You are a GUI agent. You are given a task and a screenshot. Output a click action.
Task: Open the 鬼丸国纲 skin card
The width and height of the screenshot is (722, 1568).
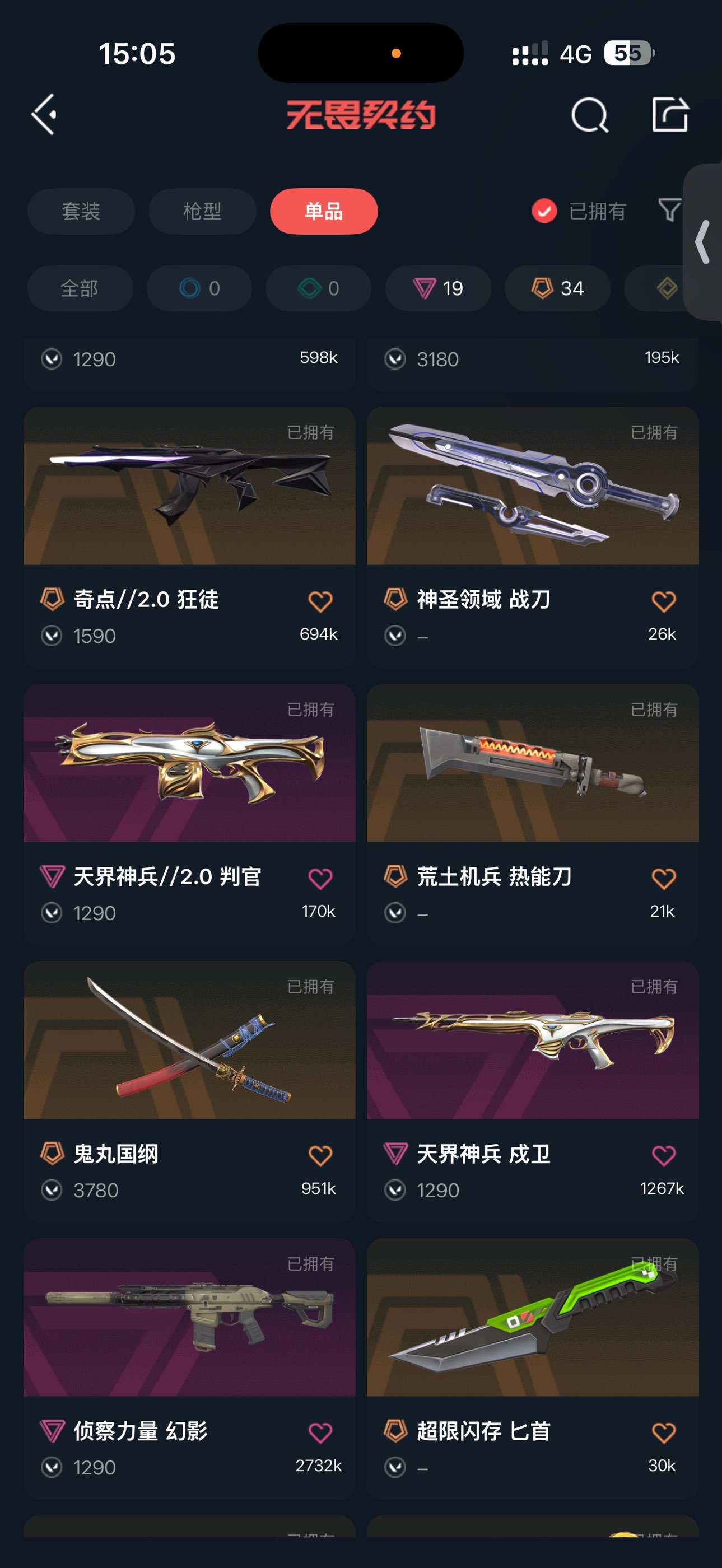click(189, 1091)
